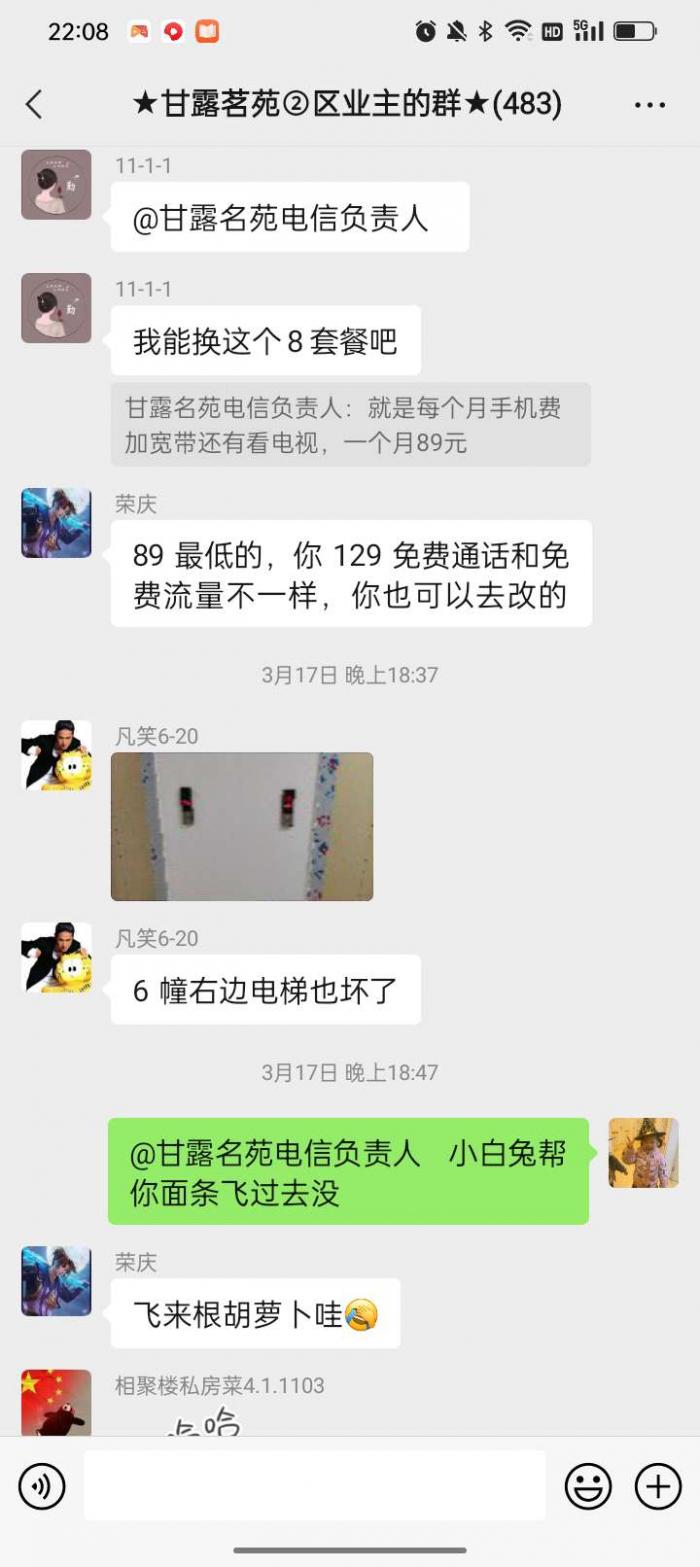
Task: Open the emoji sticker panel
Action: click(588, 1486)
